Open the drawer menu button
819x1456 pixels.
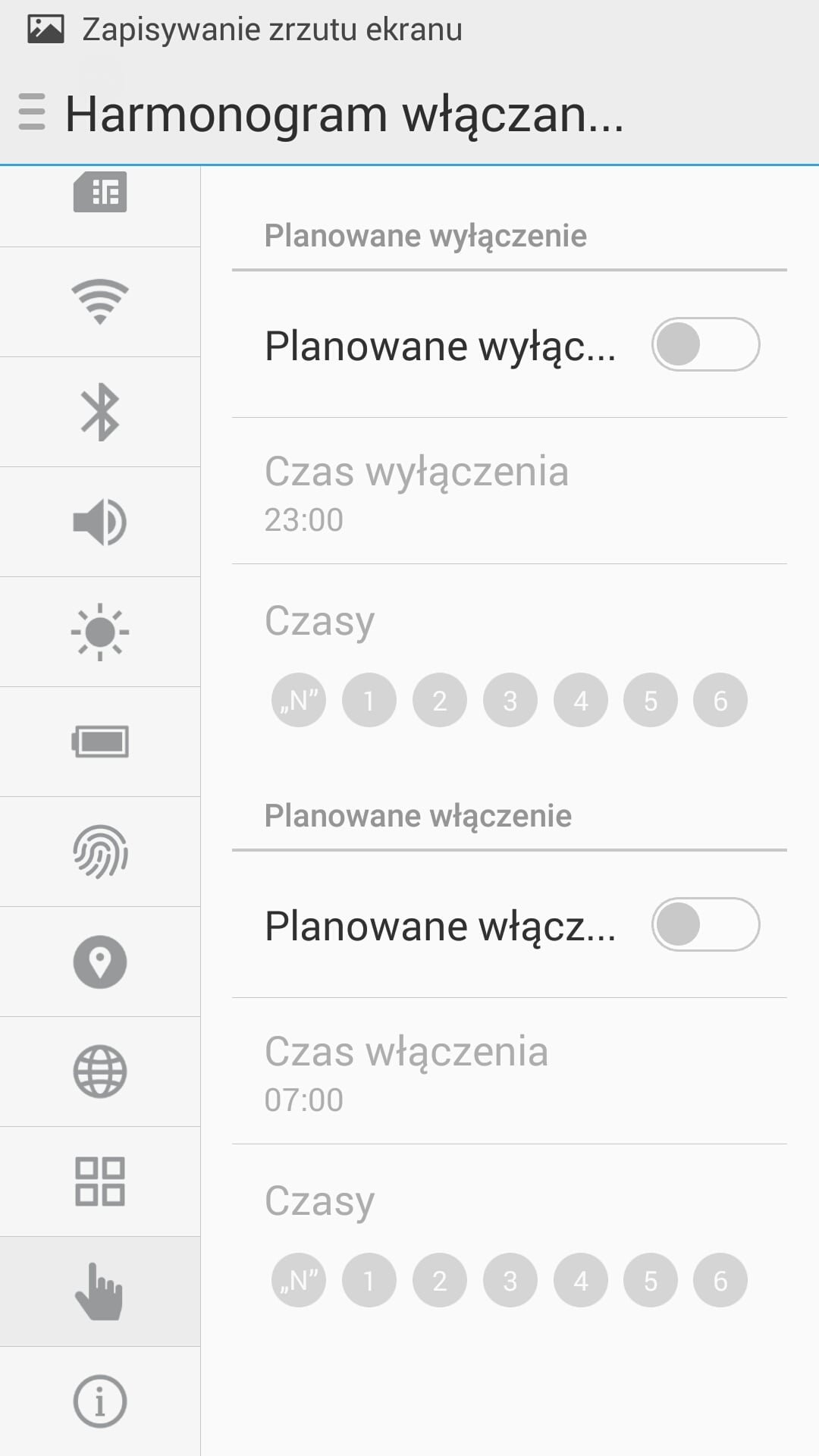(32, 112)
